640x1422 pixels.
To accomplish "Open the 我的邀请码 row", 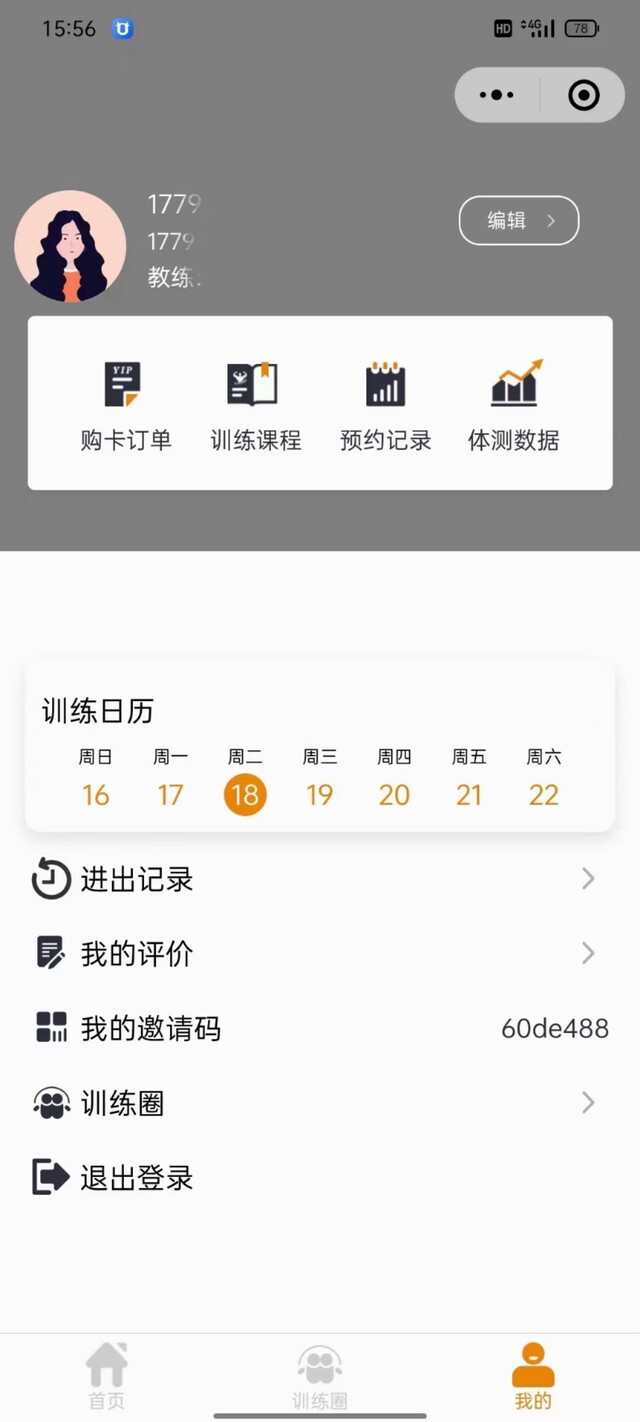I will (320, 1028).
